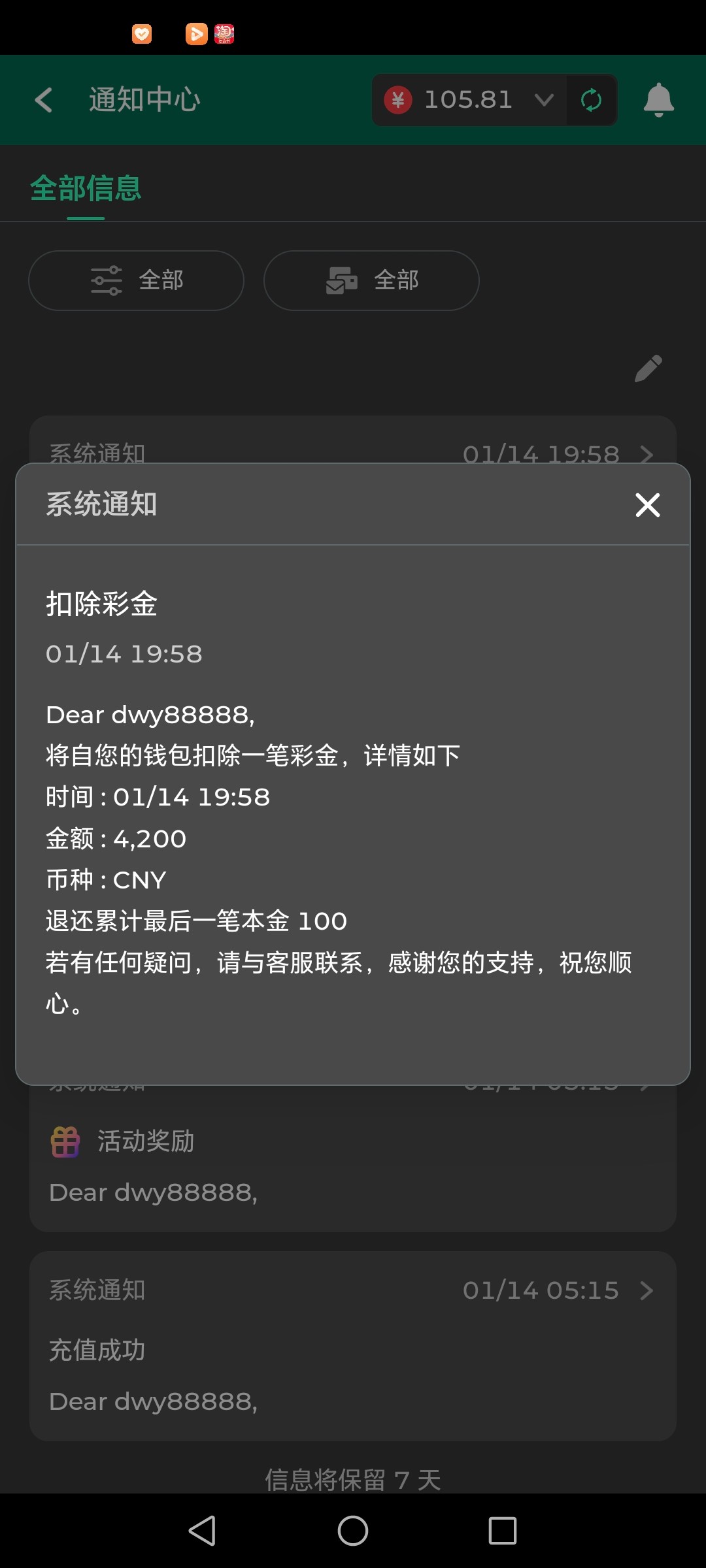Image resolution: width=706 pixels, height=1568 pixels.
Task: Tap the heart icon in status bar
Action: click(x=141, y=33)
